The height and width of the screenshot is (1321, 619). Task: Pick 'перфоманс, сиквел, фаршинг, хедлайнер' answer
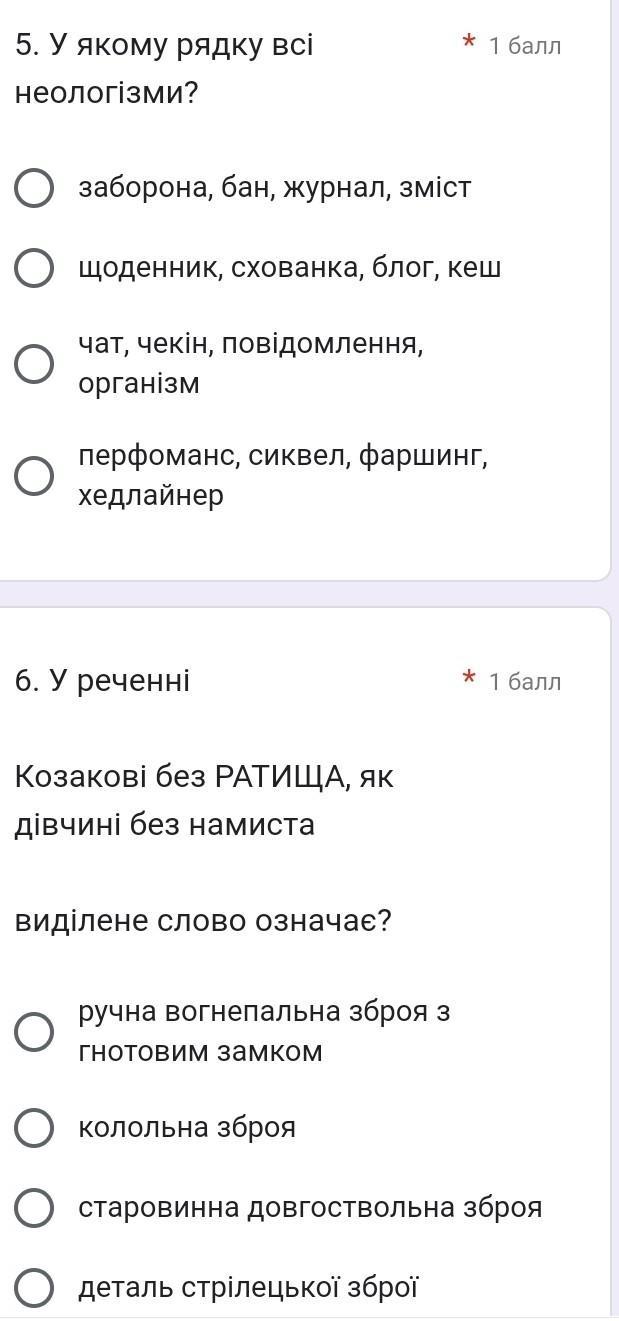[35, 476]
